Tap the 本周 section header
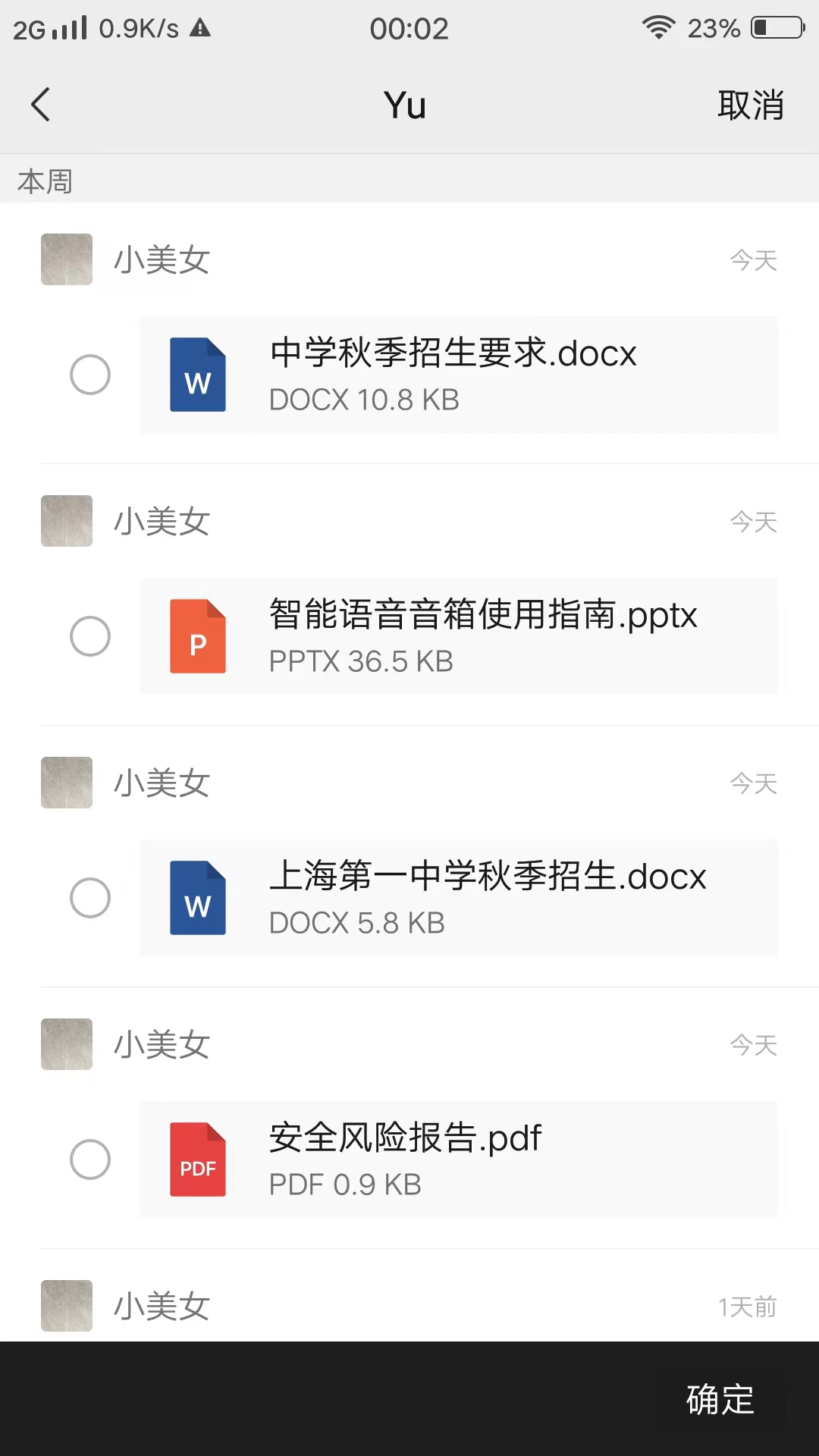 (44, 181)
